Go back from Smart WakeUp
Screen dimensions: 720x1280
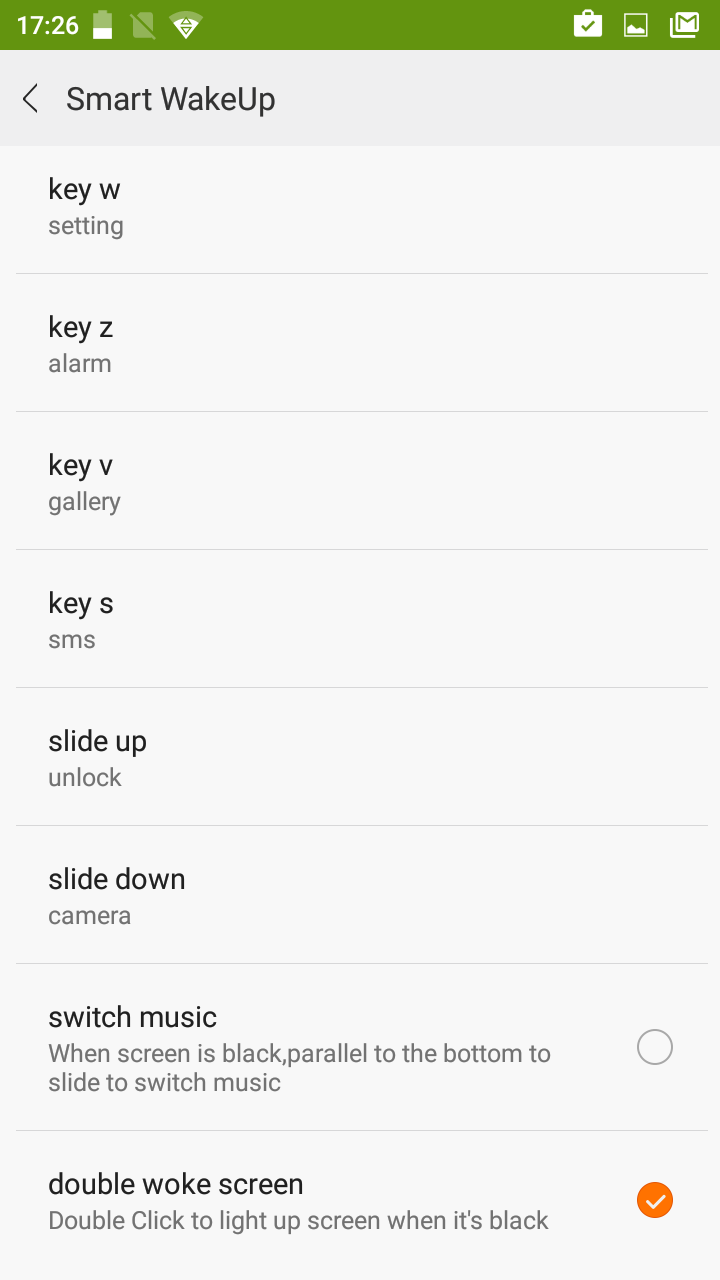coord(31,99)
